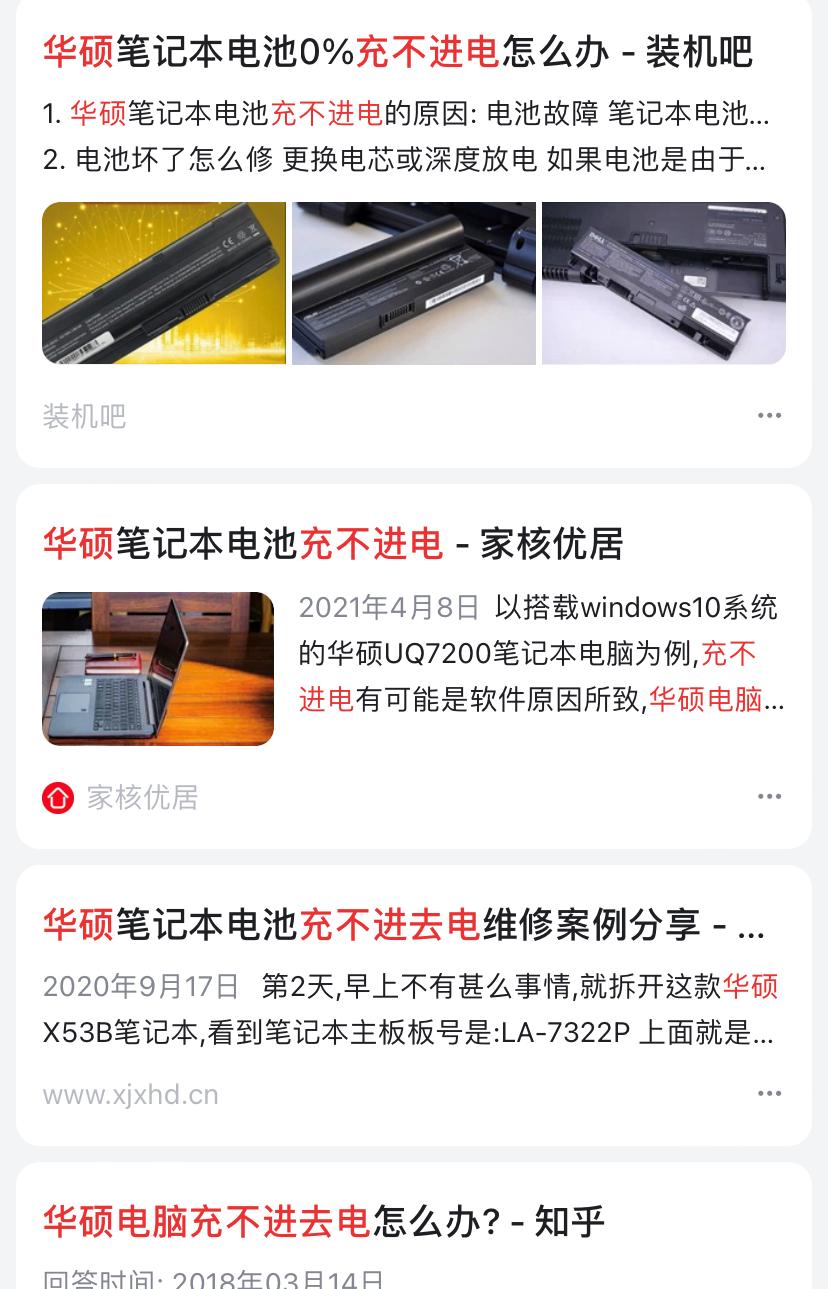
Task: Open the 家核优居 battery charging article
Action: [x=334, y=544]
